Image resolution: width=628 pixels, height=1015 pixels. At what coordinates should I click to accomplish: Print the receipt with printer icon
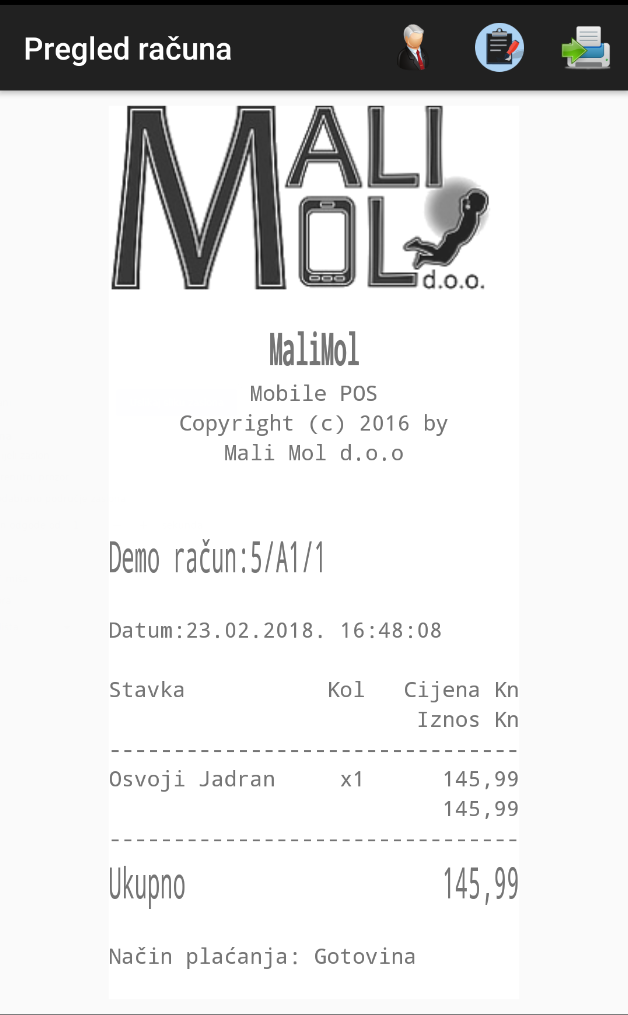586,48
